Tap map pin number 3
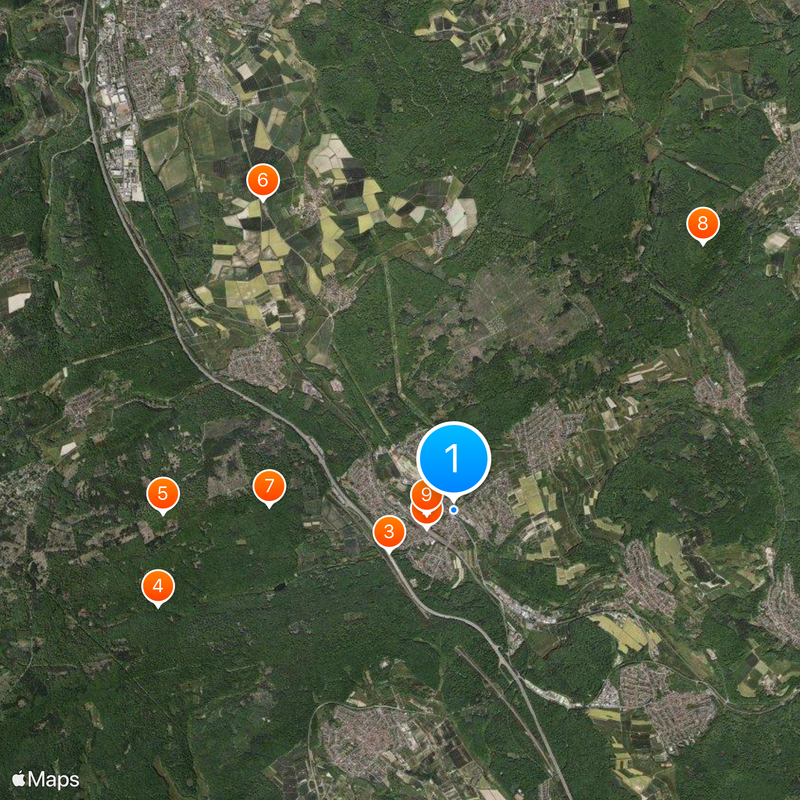 pos(389,532)
